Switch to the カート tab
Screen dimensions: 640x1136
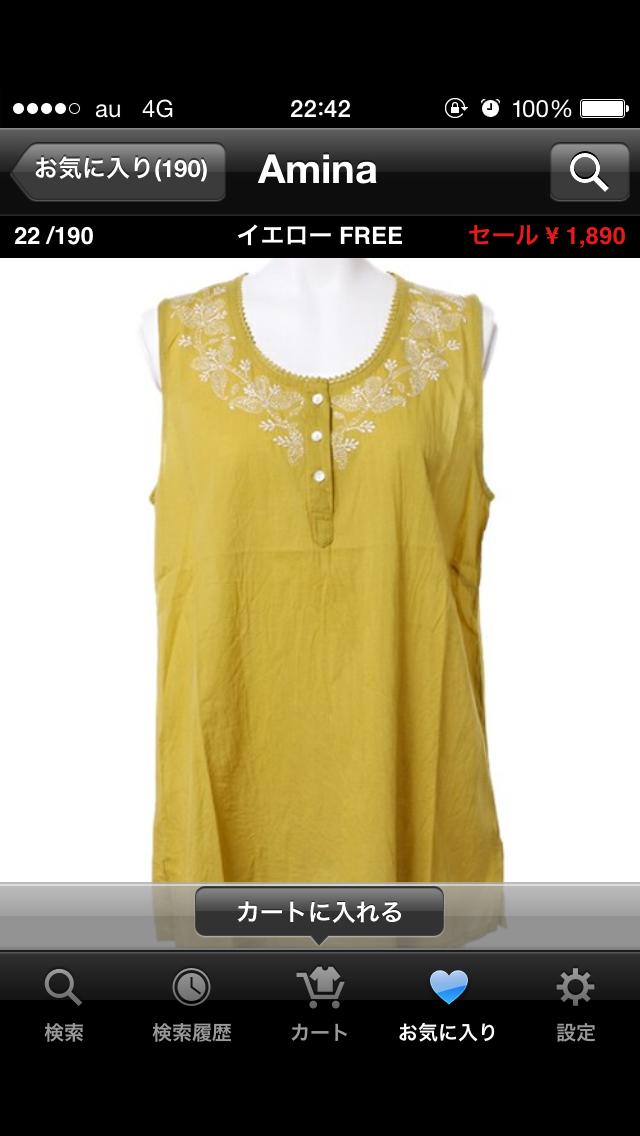click(x=319, y=1004)
